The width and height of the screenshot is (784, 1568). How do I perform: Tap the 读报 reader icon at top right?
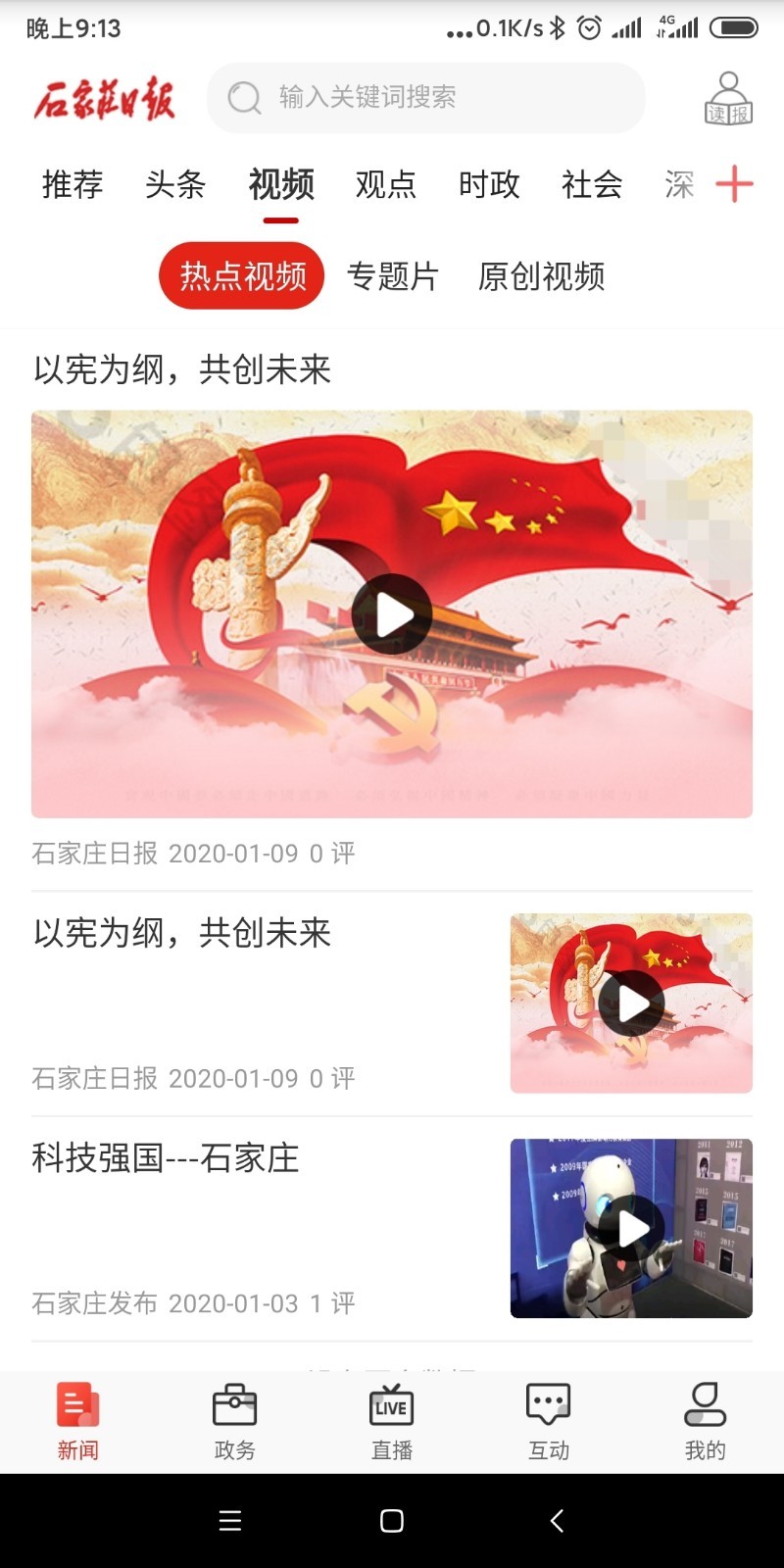click(x=726, y=97)
